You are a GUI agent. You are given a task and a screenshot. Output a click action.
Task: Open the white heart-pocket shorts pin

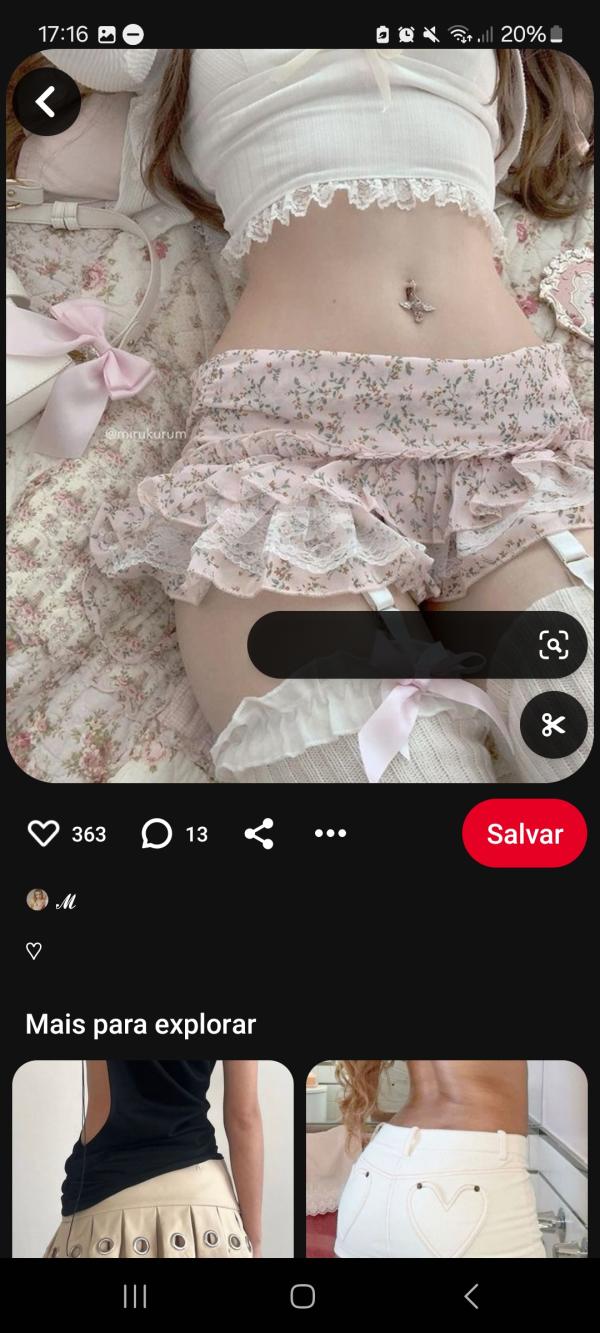click(447, 1158)
